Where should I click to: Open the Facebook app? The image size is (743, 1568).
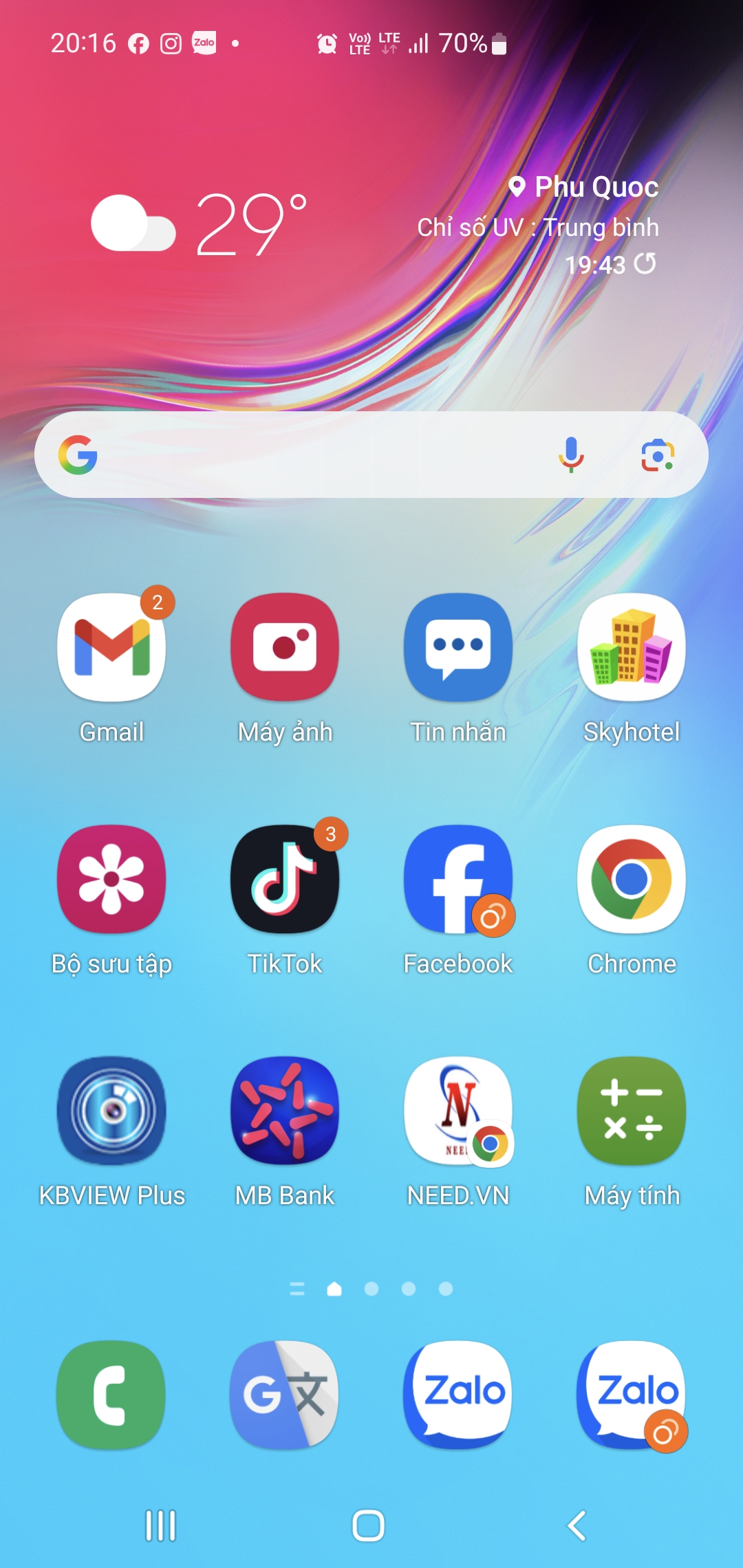(458, 879)
